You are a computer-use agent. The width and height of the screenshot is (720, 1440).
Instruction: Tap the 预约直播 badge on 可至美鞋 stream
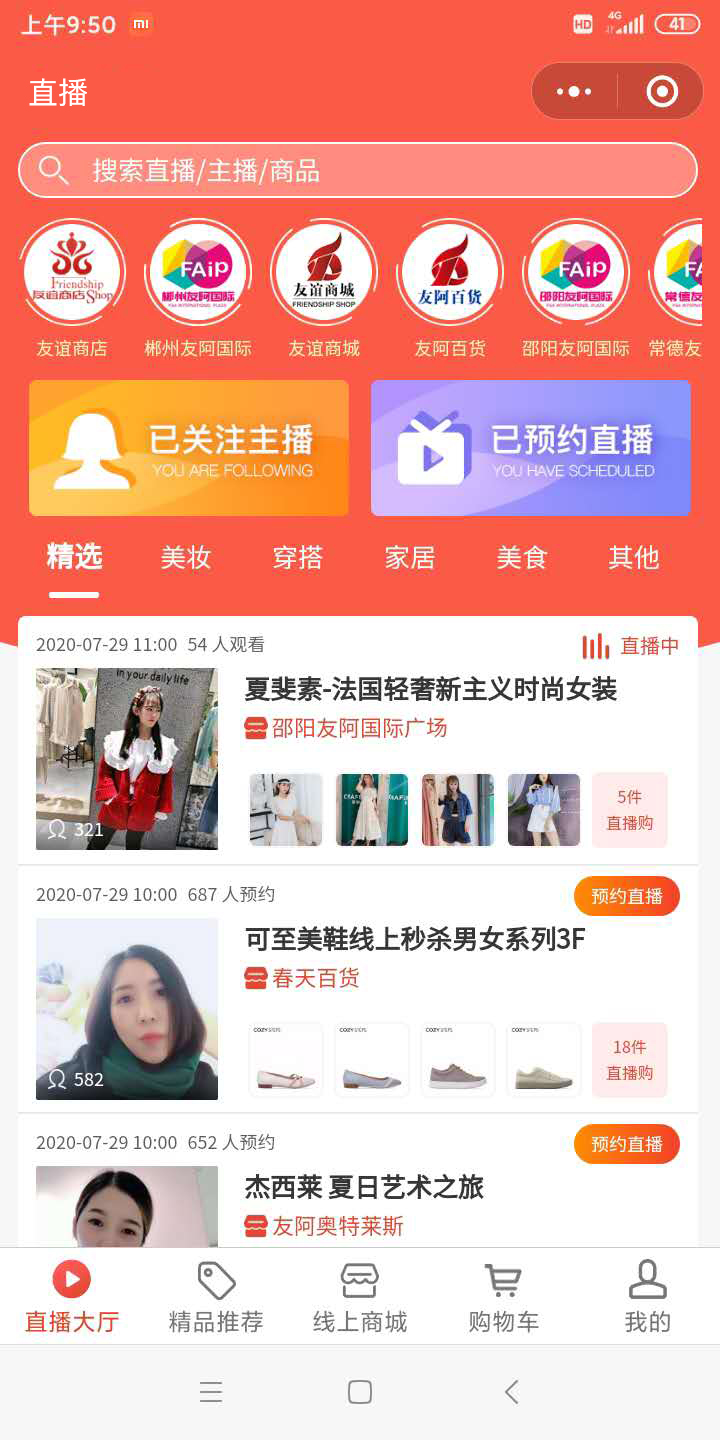[626, 896]
